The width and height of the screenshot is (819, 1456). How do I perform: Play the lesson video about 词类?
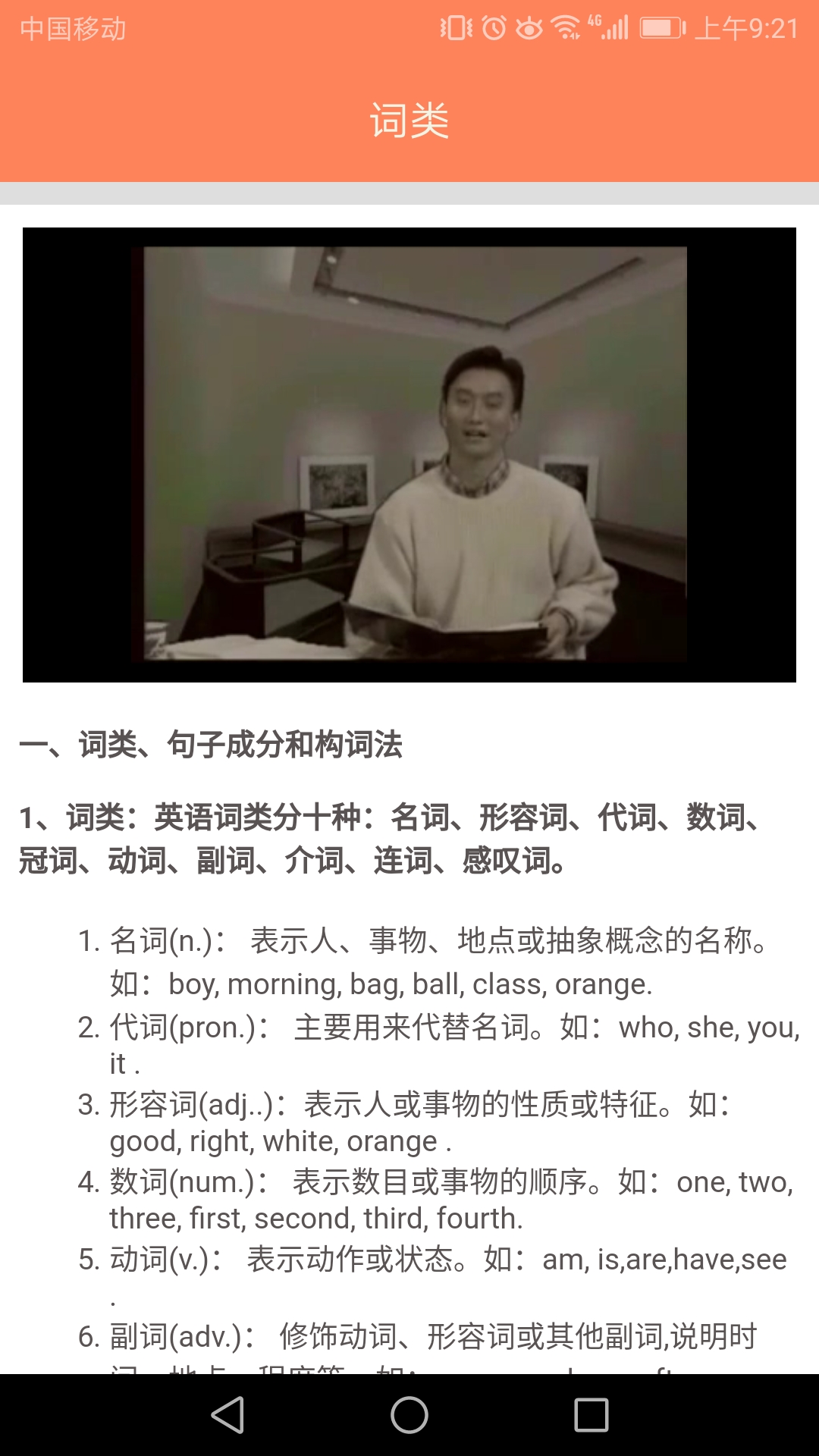409,455
